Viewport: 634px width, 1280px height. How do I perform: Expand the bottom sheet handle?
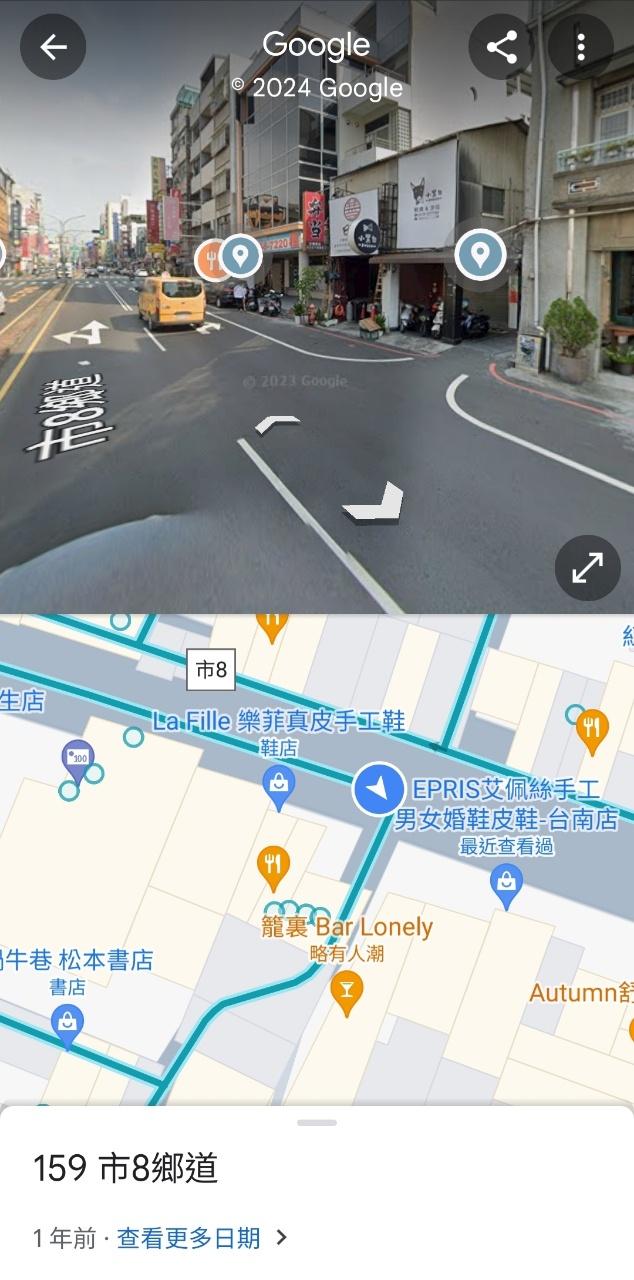(x=317, y=1122)
